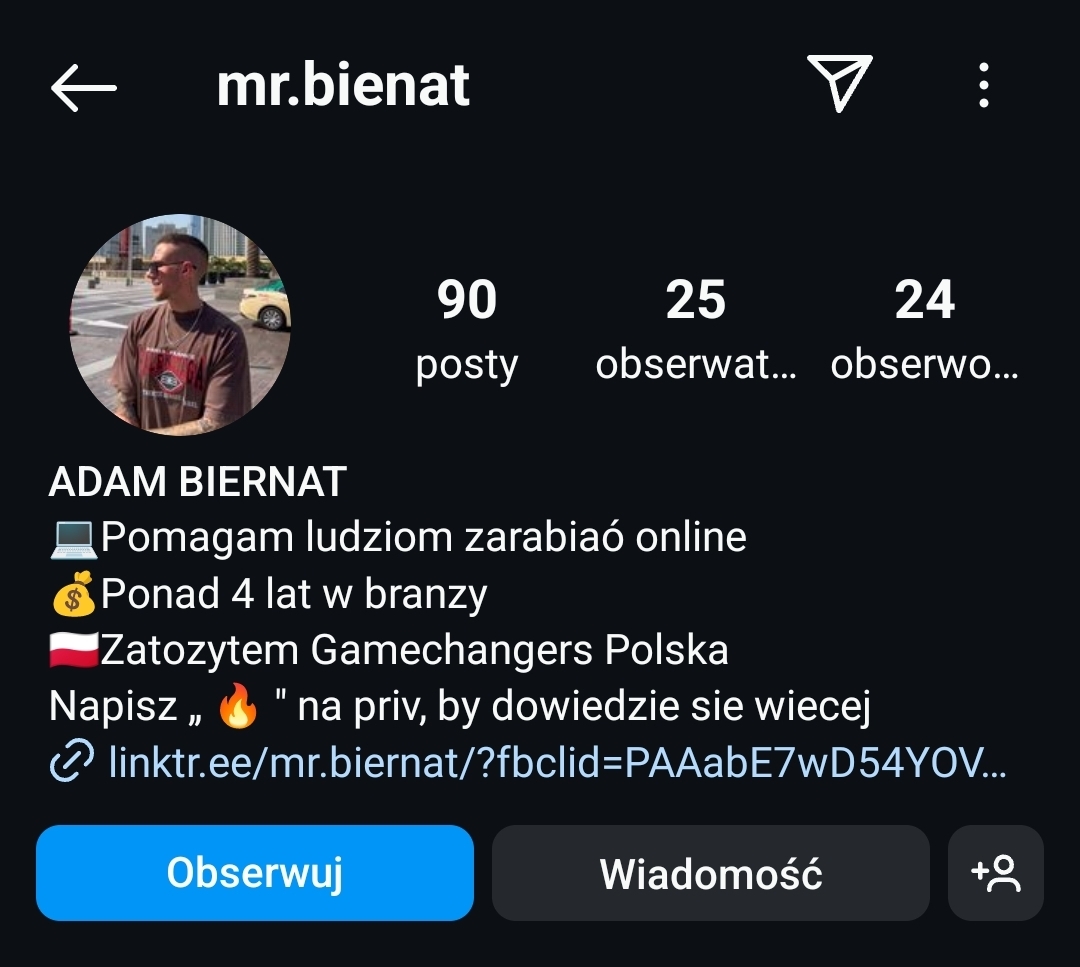Open the three-dot overflow menu

click(984, 85)
